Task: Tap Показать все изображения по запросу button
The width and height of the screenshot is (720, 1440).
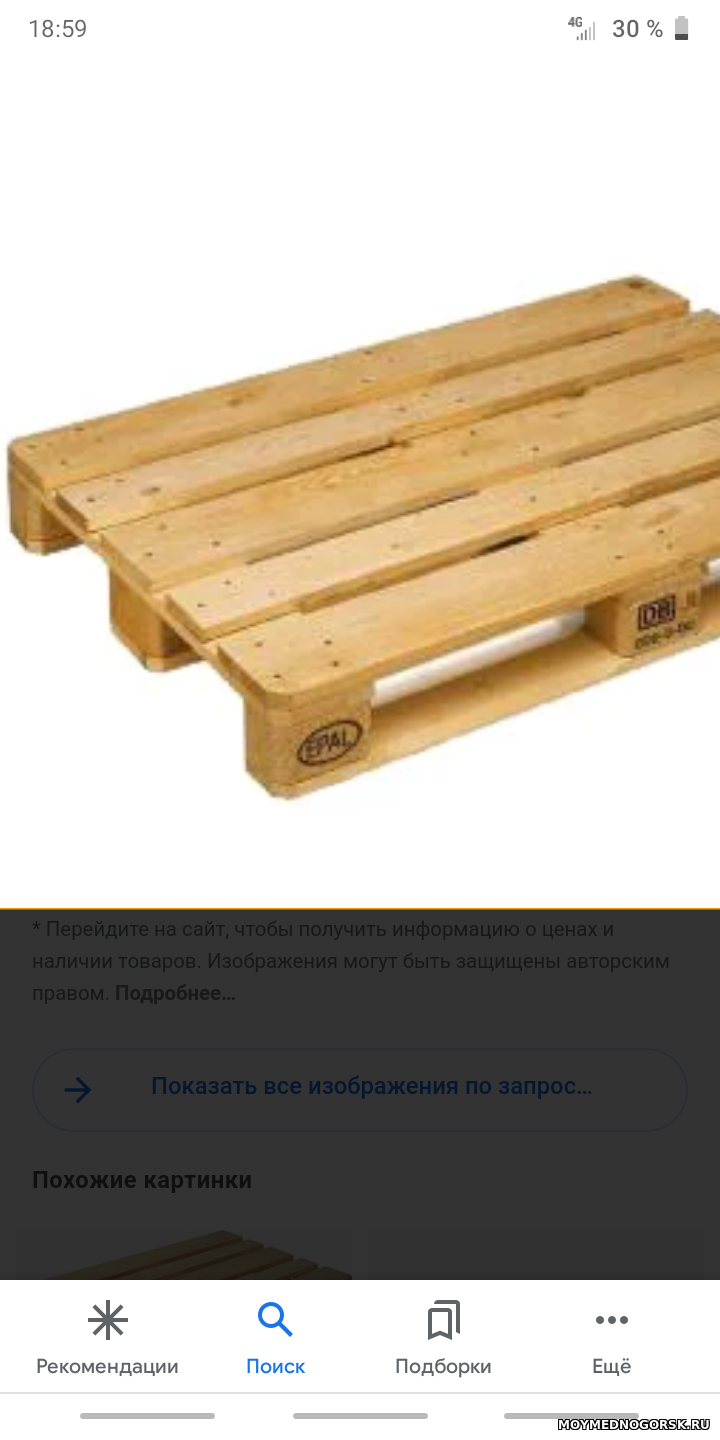Action: (360, 1089)
